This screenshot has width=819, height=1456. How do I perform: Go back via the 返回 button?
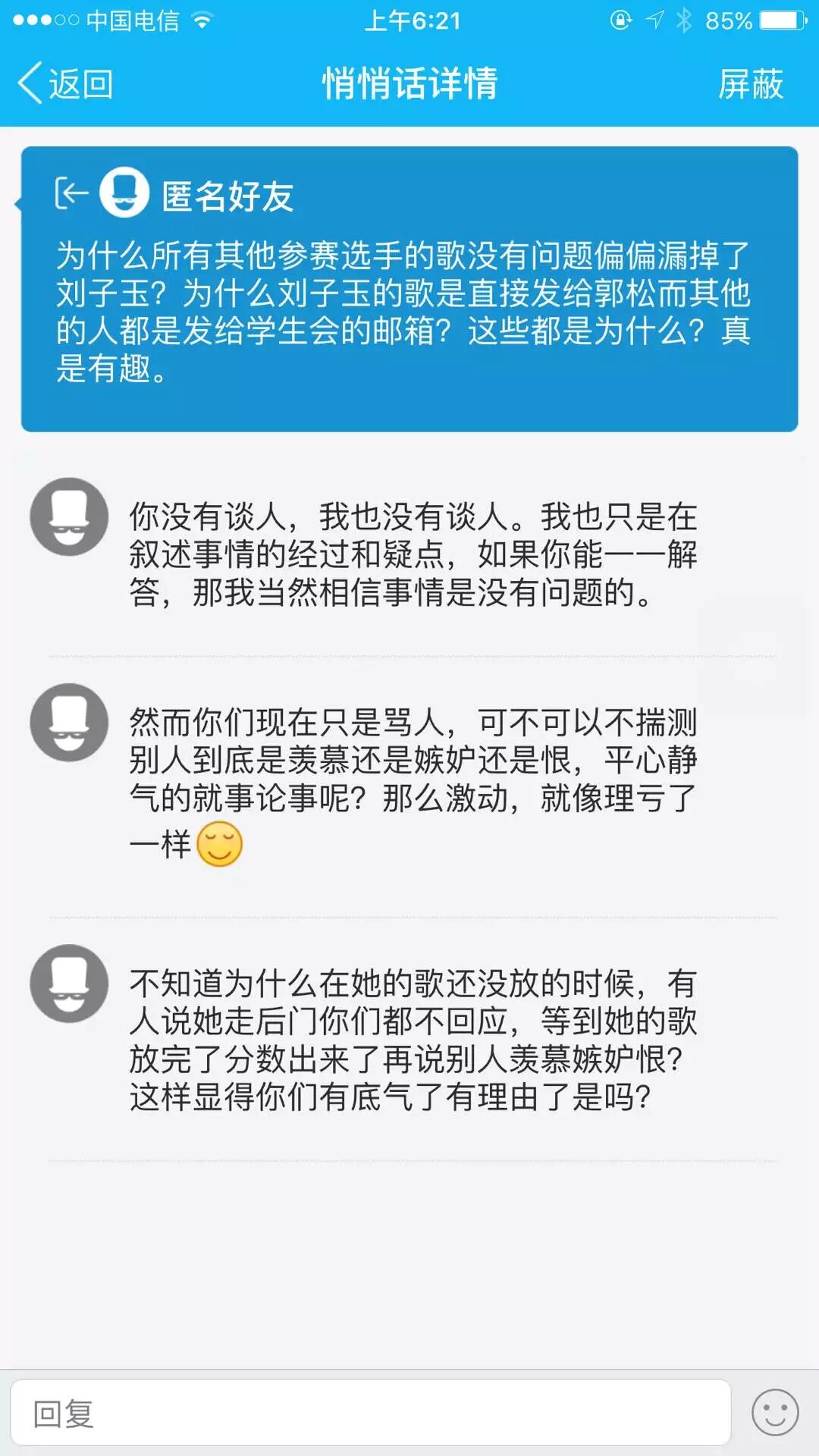[66, 83]
